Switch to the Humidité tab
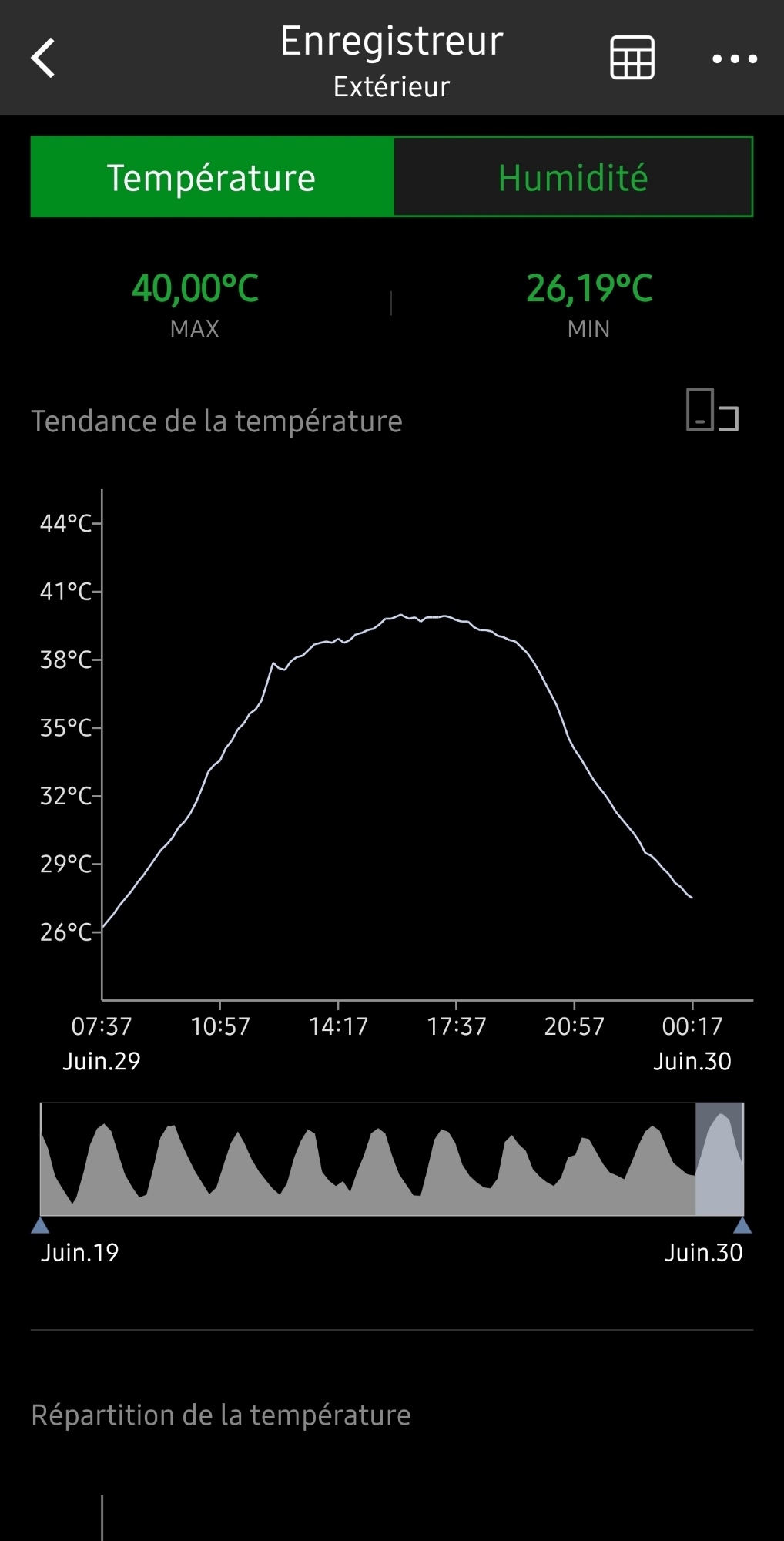Screen dimensions: 784x1541 tap(573, 177)
